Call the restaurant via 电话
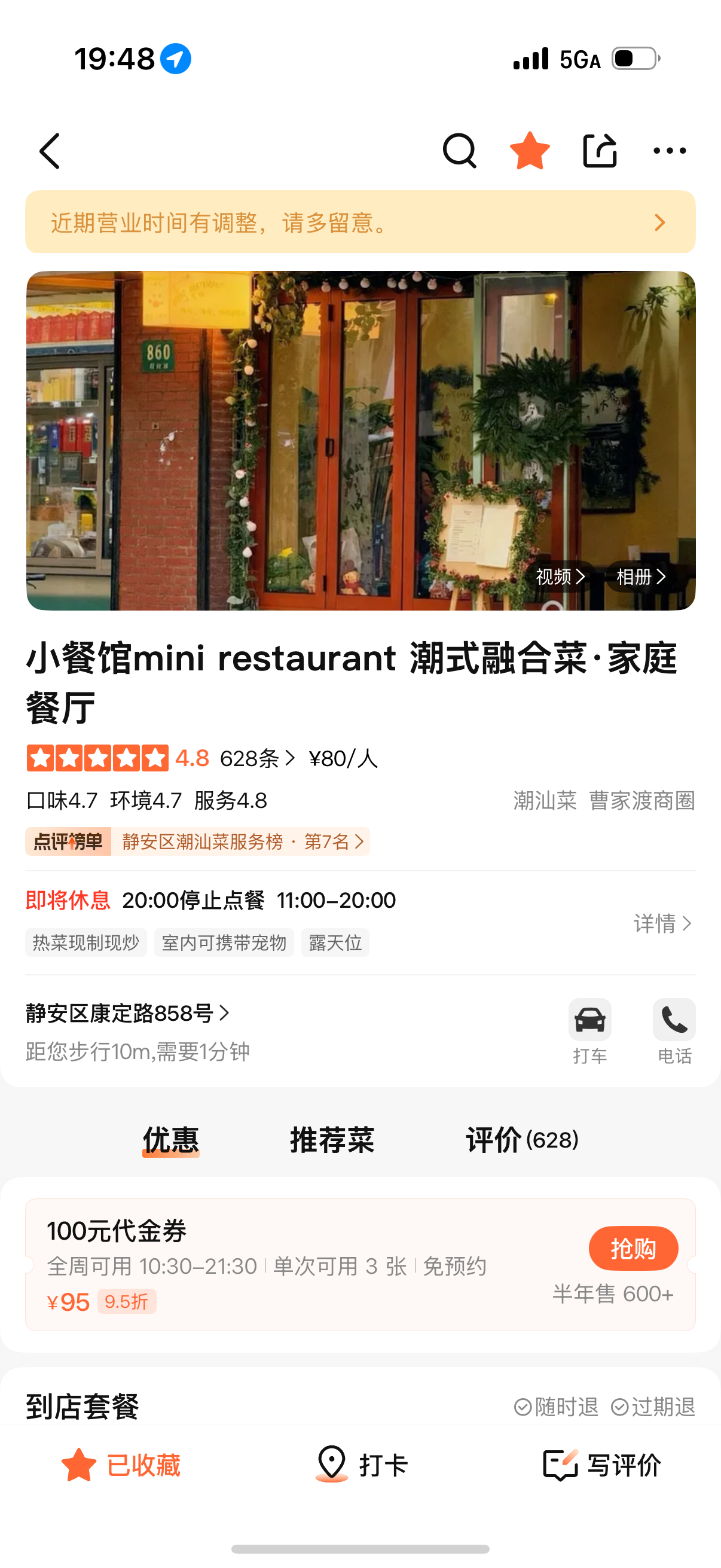The image size is (721, 1568). pos(674,1031)
